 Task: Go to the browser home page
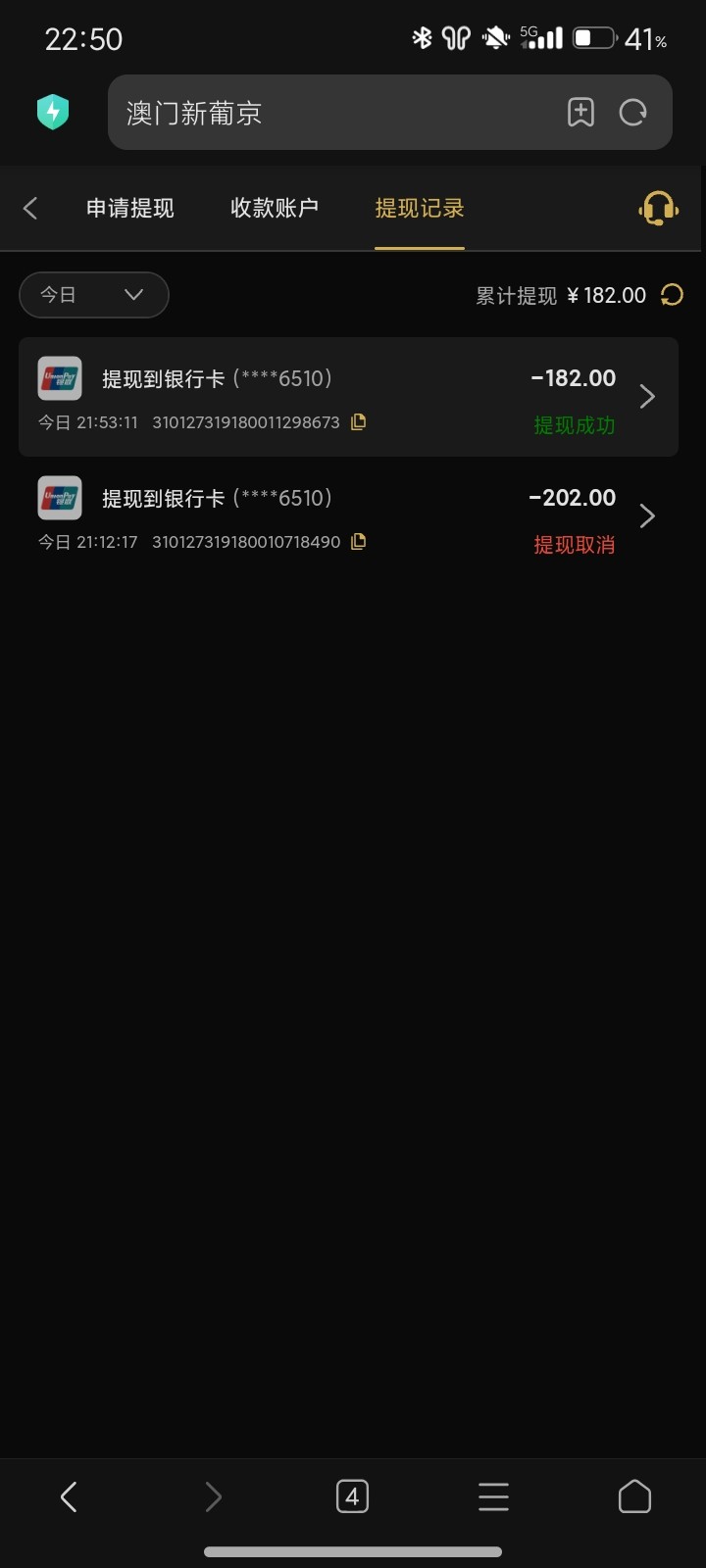(634, 1496)
